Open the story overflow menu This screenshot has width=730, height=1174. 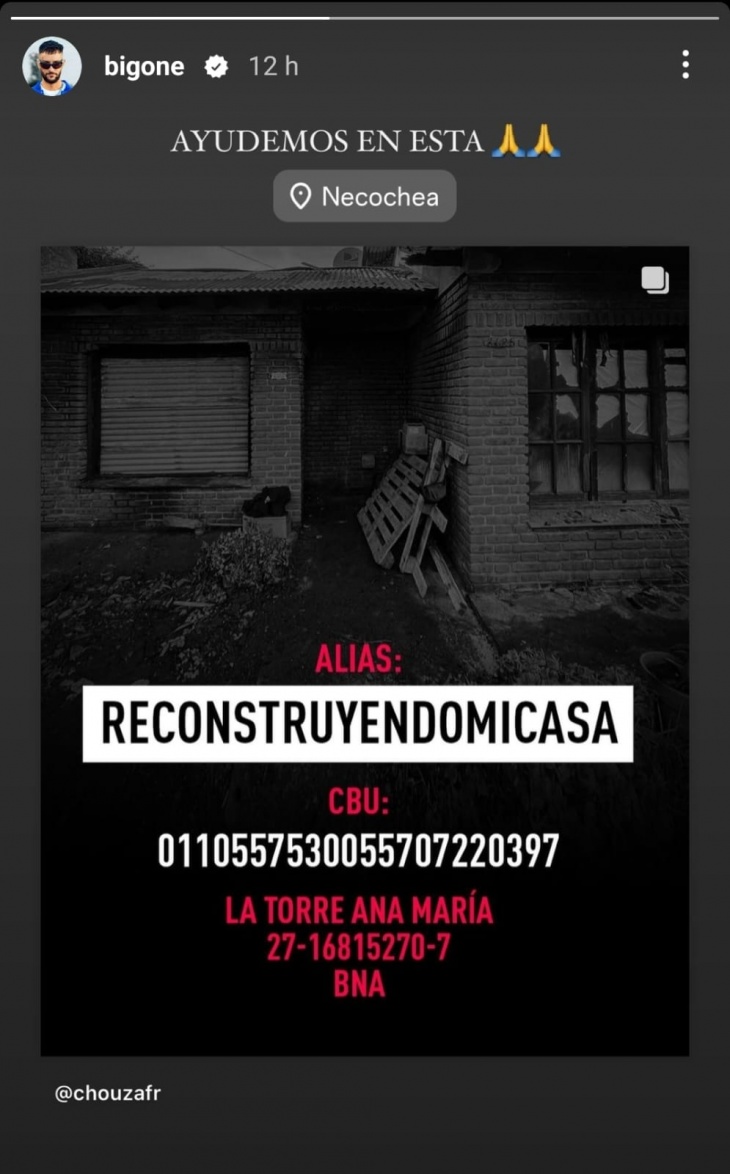tap(685, 65)
